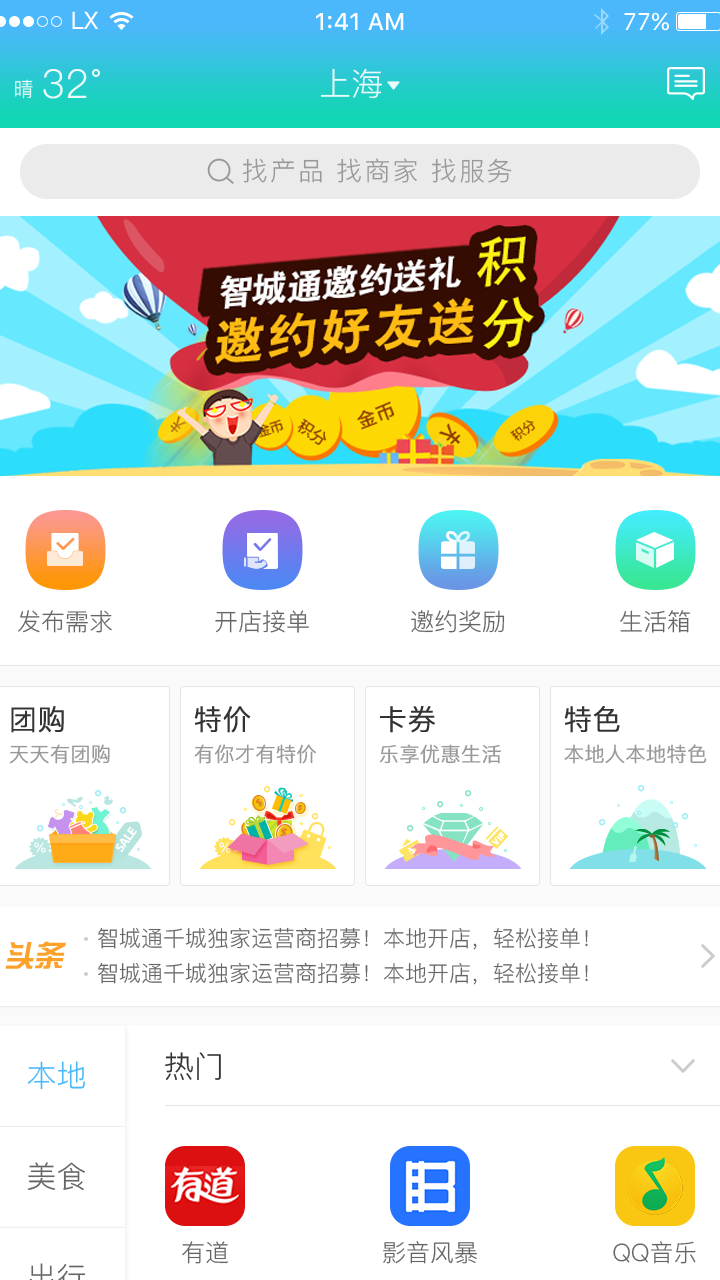
Task: Open the 特价 card
Action: (267, 785)
